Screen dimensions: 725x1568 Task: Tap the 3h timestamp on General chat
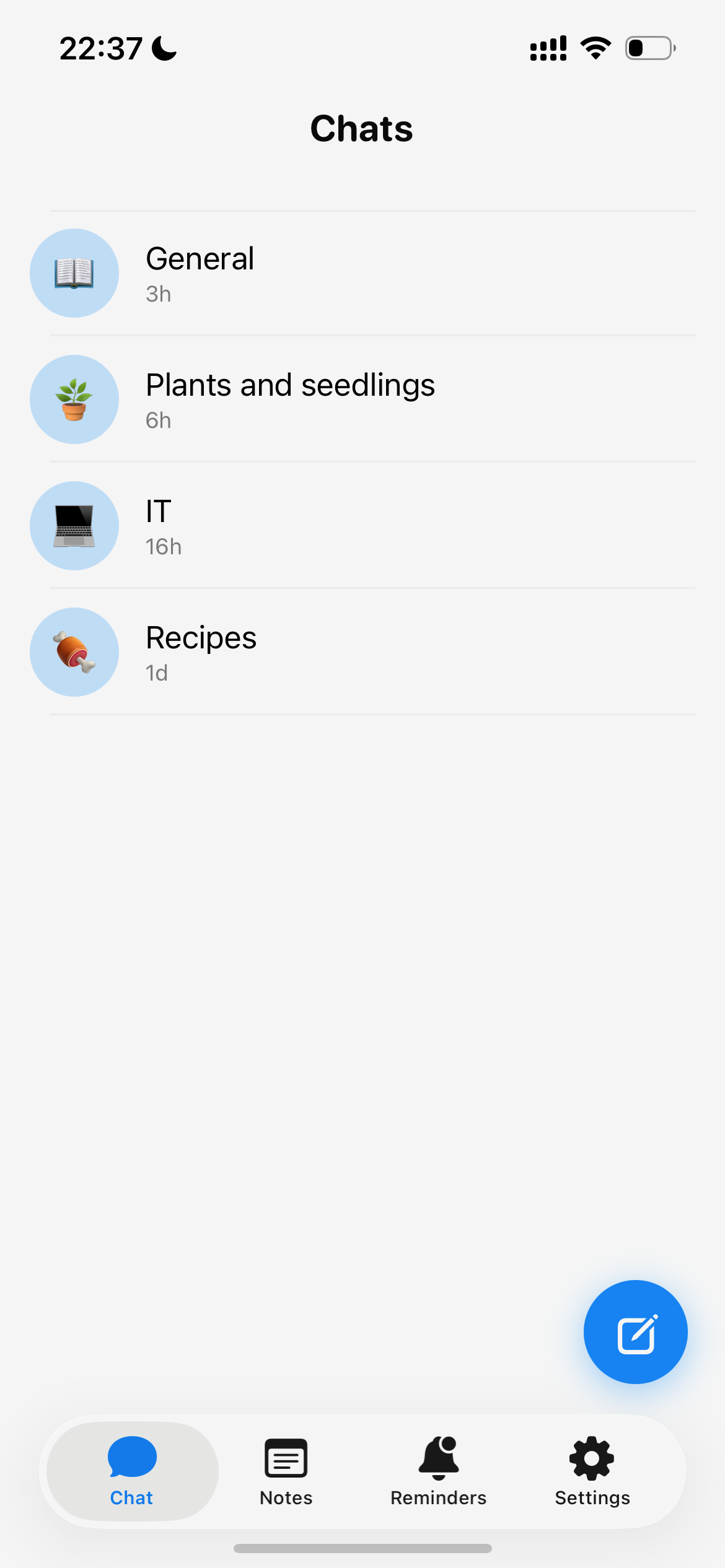158,294
